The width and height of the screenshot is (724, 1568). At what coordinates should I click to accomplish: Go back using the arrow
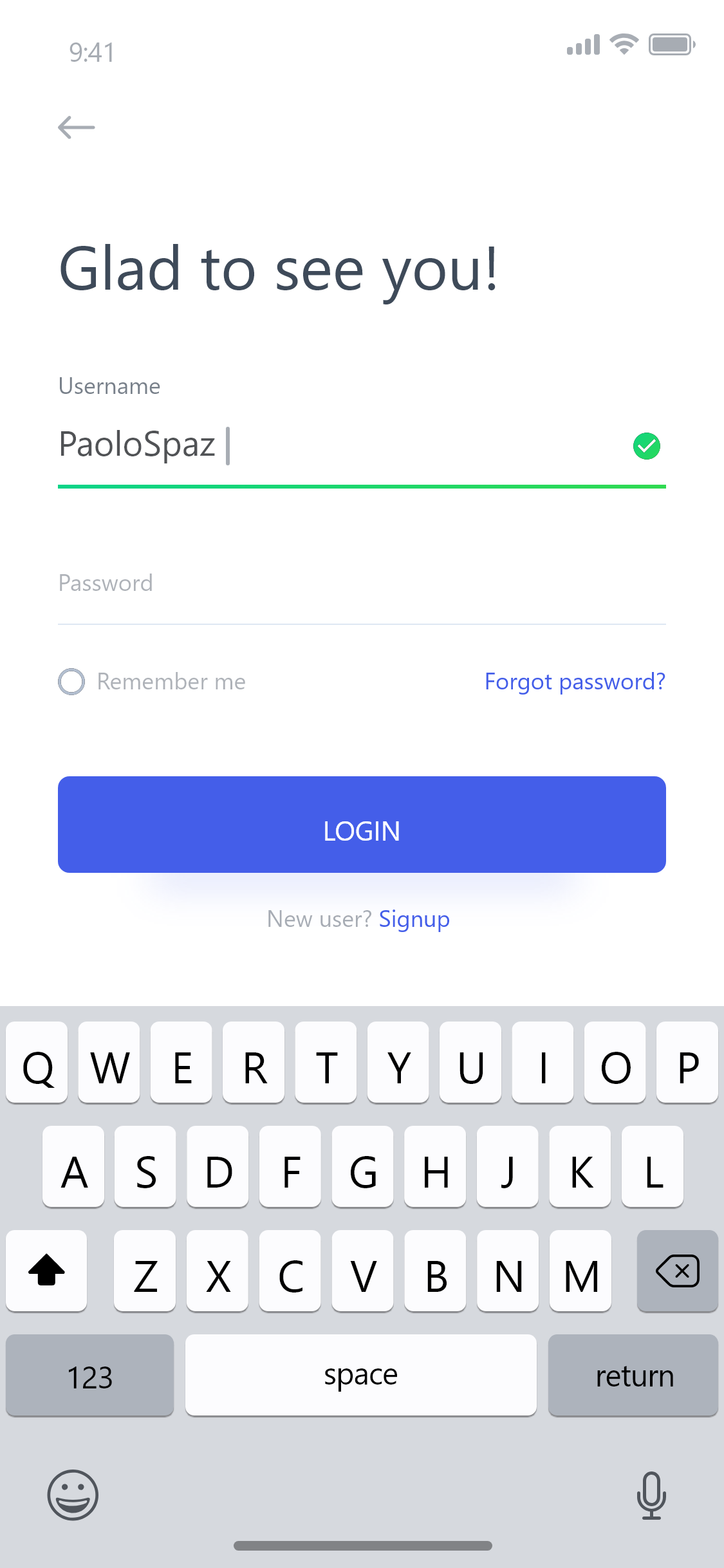coord(77,127)
